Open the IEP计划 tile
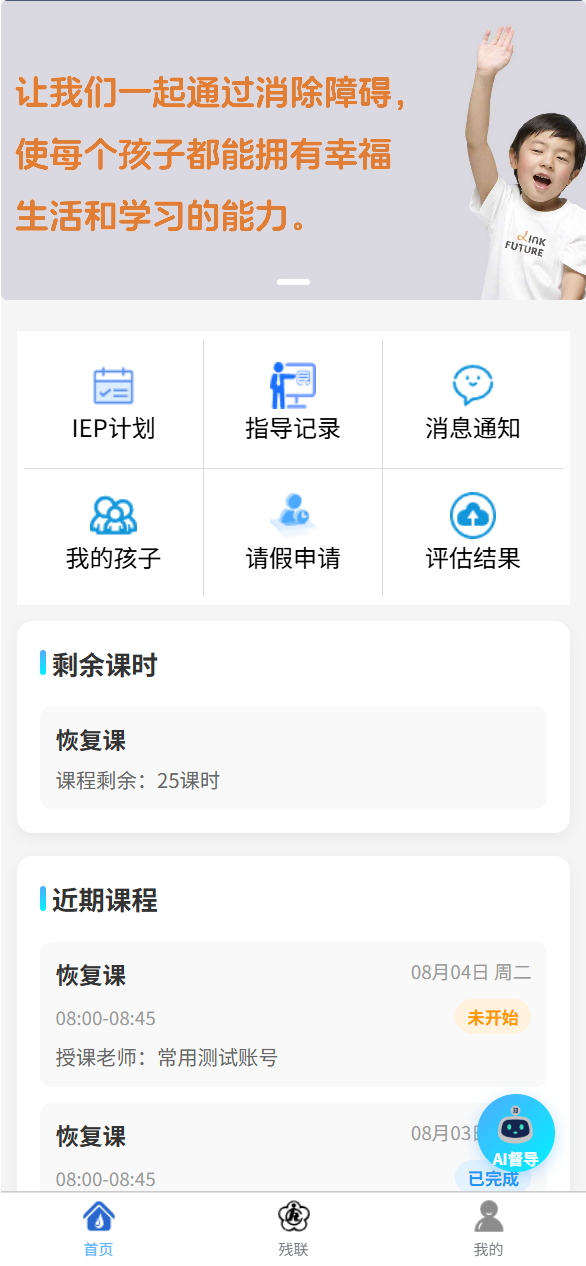 [x=113, y=403]
